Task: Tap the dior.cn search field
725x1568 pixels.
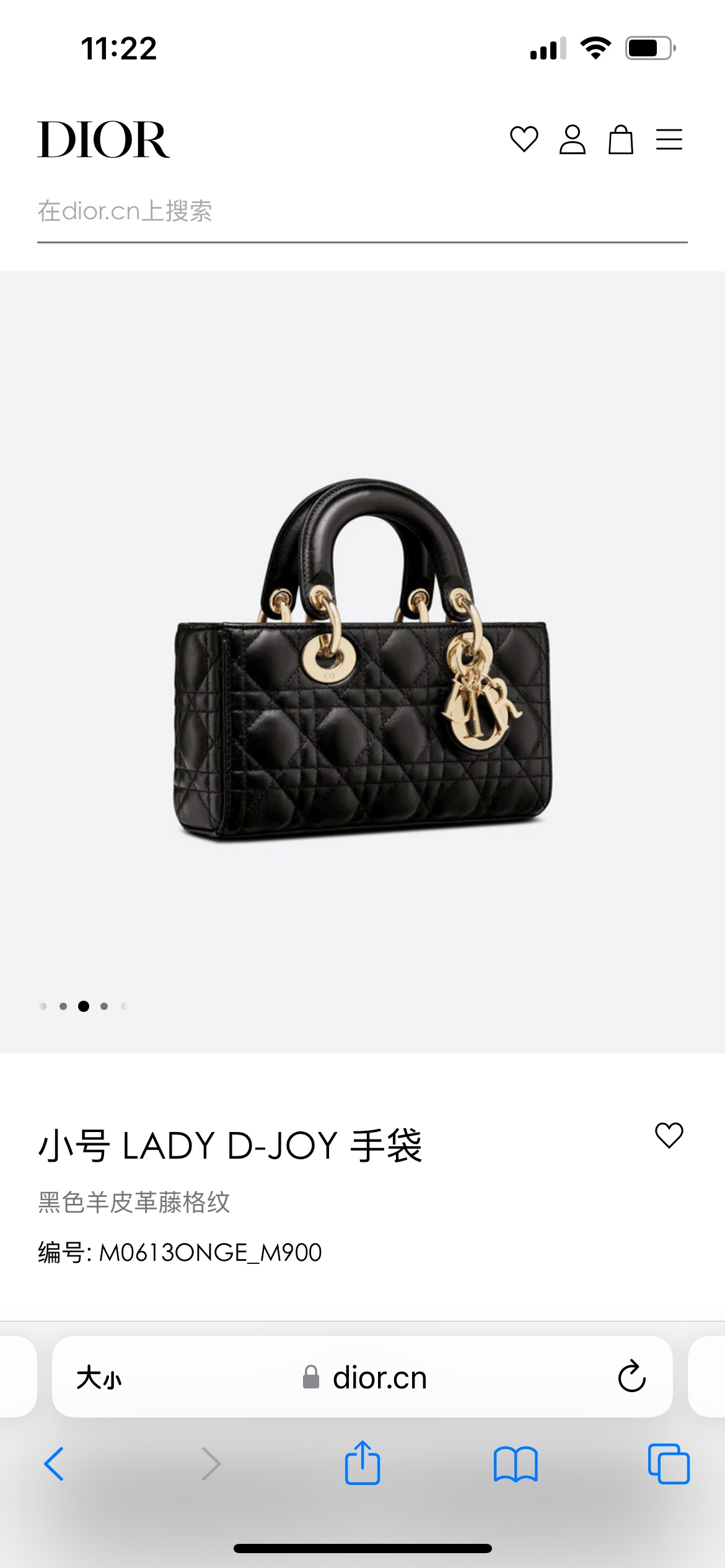Action: [x=362, y=212]
